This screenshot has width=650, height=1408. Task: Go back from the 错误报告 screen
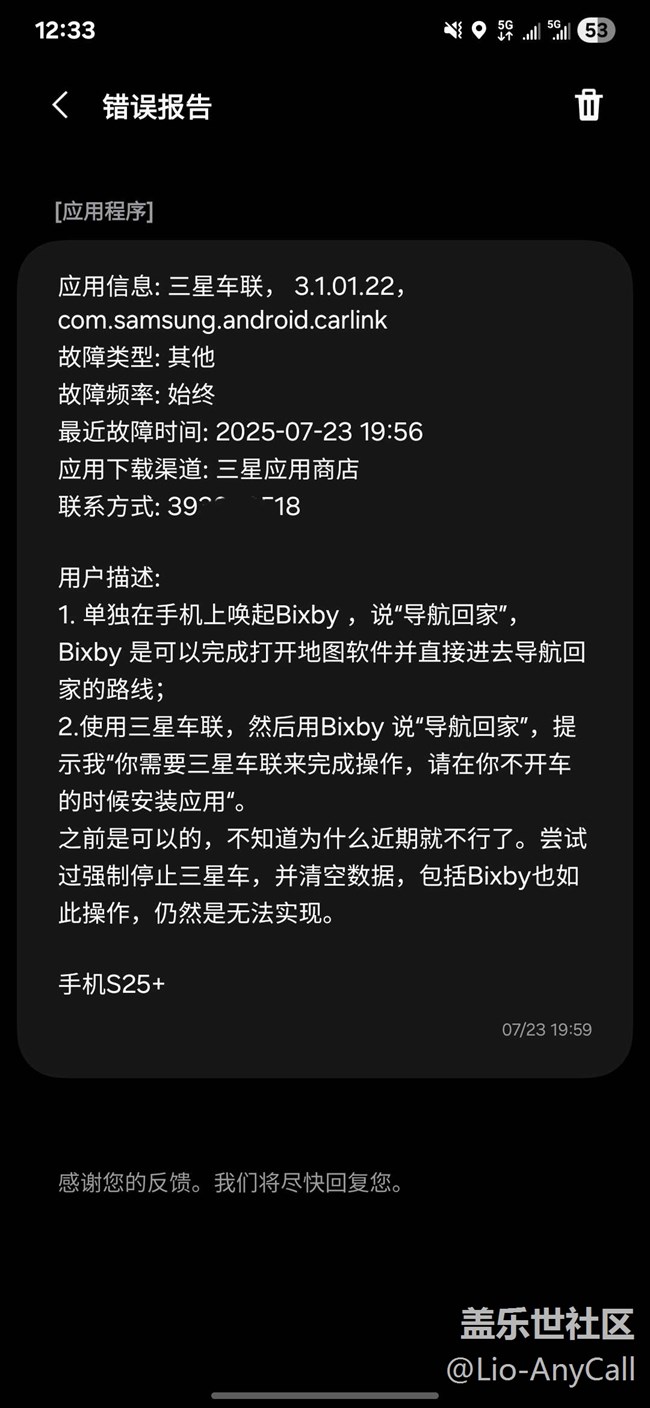60,105
